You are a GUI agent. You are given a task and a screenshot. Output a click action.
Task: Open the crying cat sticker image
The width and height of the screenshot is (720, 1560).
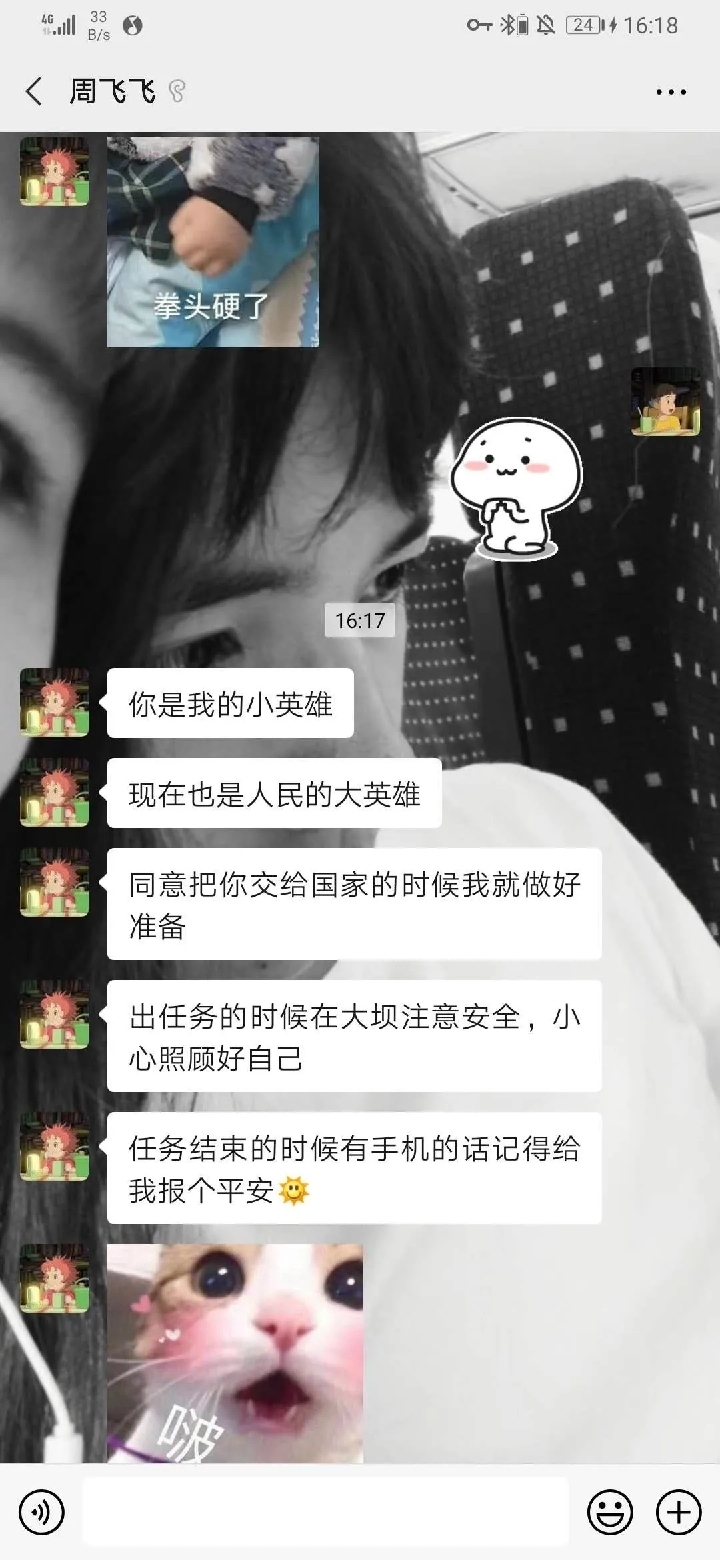pyautogui.click(x=235, y=1352)
